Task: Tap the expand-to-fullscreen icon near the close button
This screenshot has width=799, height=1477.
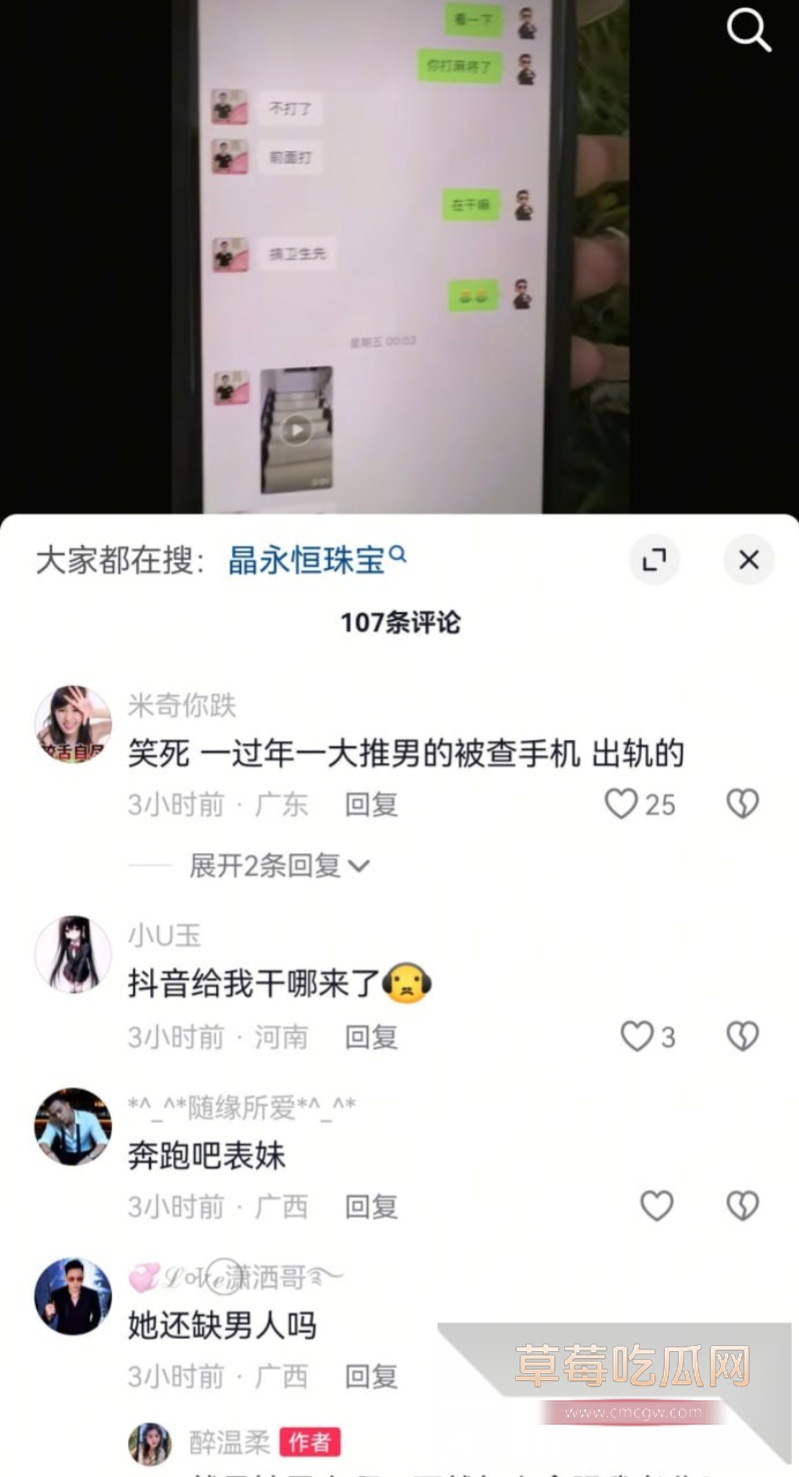Action: (x=654, y=560)
